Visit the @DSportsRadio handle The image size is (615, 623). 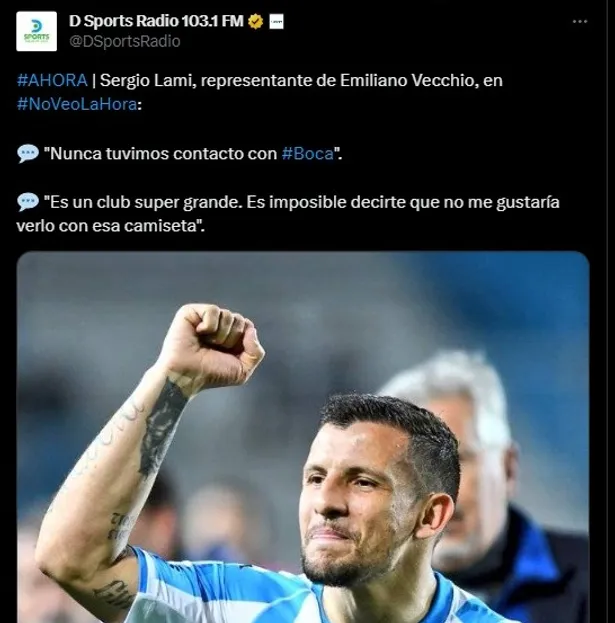pos(124,41)
